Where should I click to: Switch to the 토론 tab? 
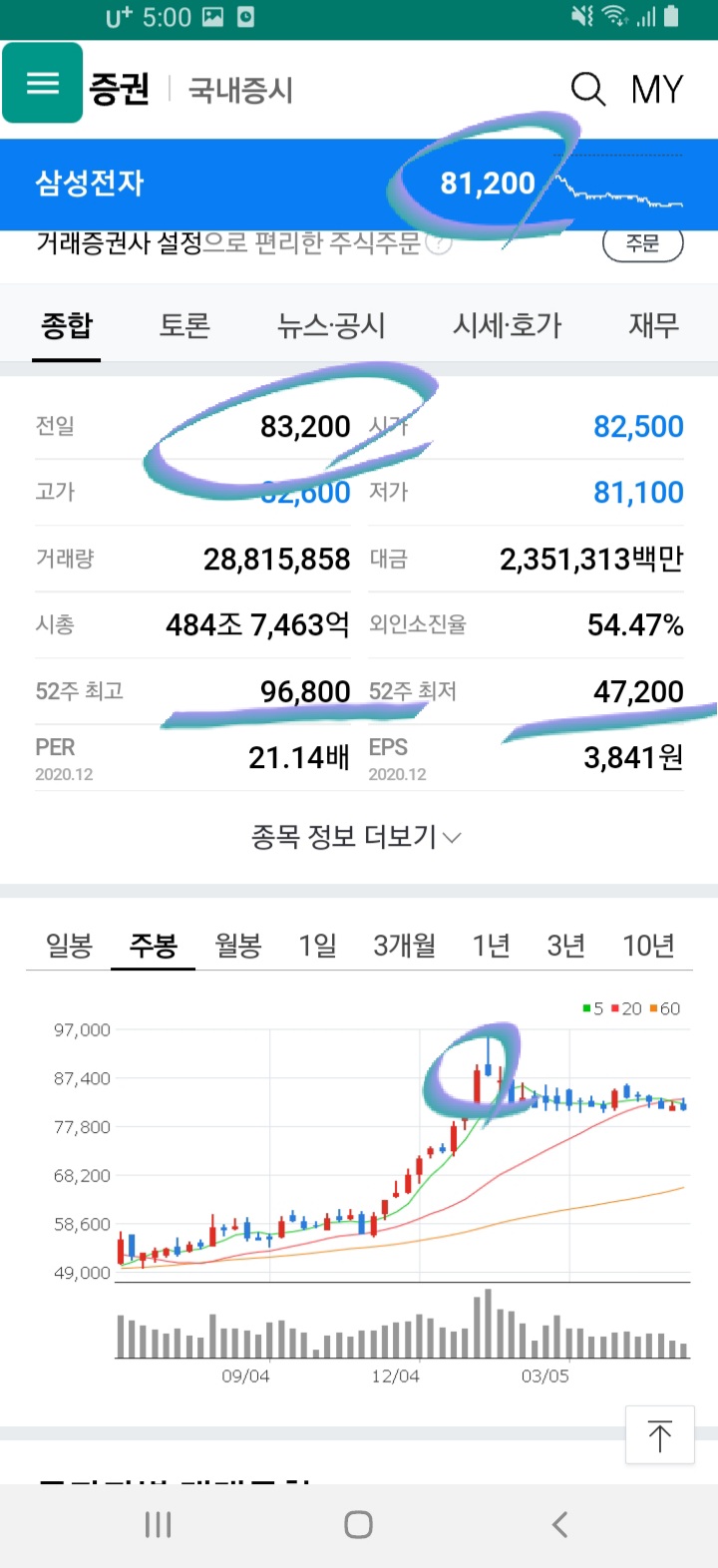184,325
